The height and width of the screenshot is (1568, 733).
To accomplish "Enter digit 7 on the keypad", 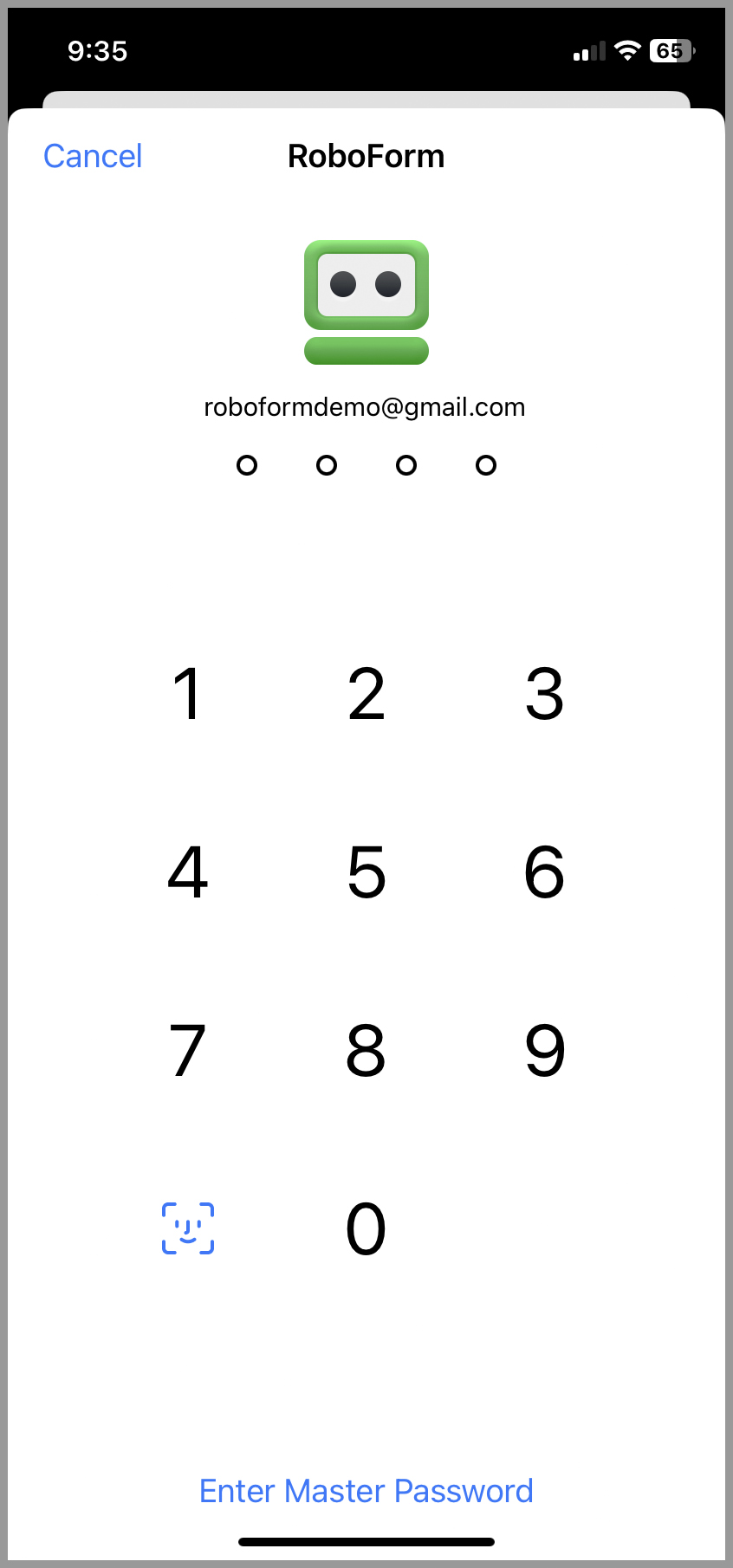I will [x=188, y=1051].
